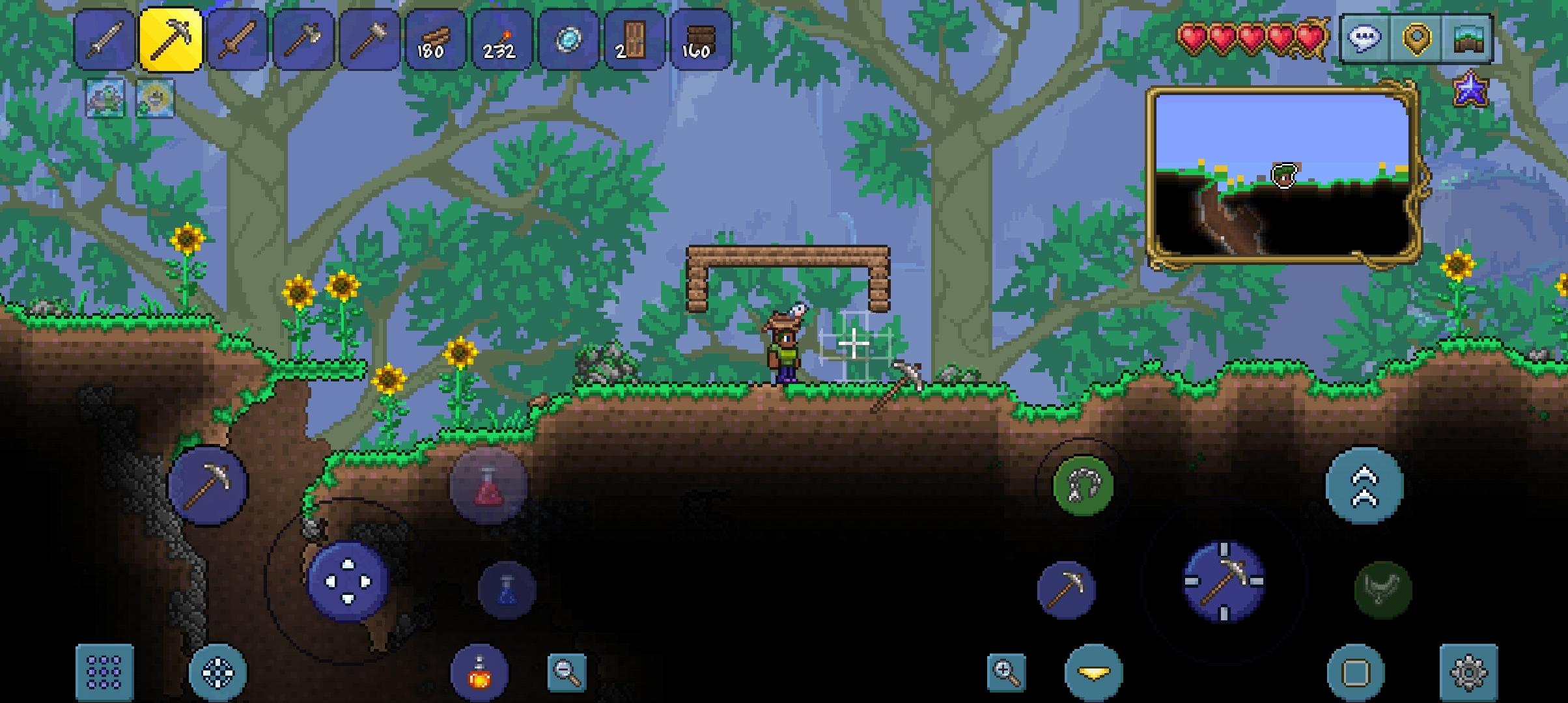Image resolution: width=1568 pixels, height=703 pixels.
Task: Use the quick mana blue potion
Action: (x=507, y=590)
